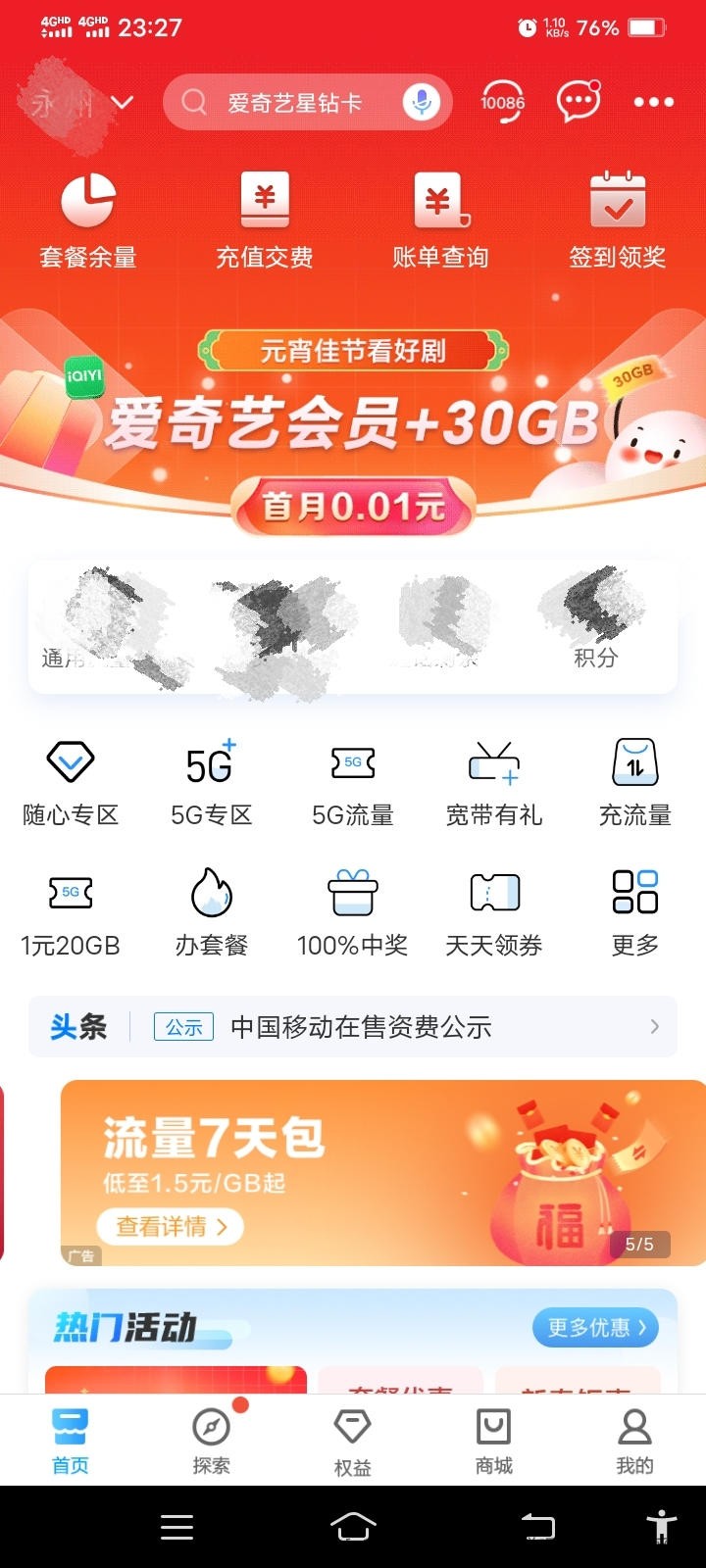Screen dimensions: 706x1568
Task: Open the 中国移动在售资费公示 headline
Action: click(x=361, y=1027)
